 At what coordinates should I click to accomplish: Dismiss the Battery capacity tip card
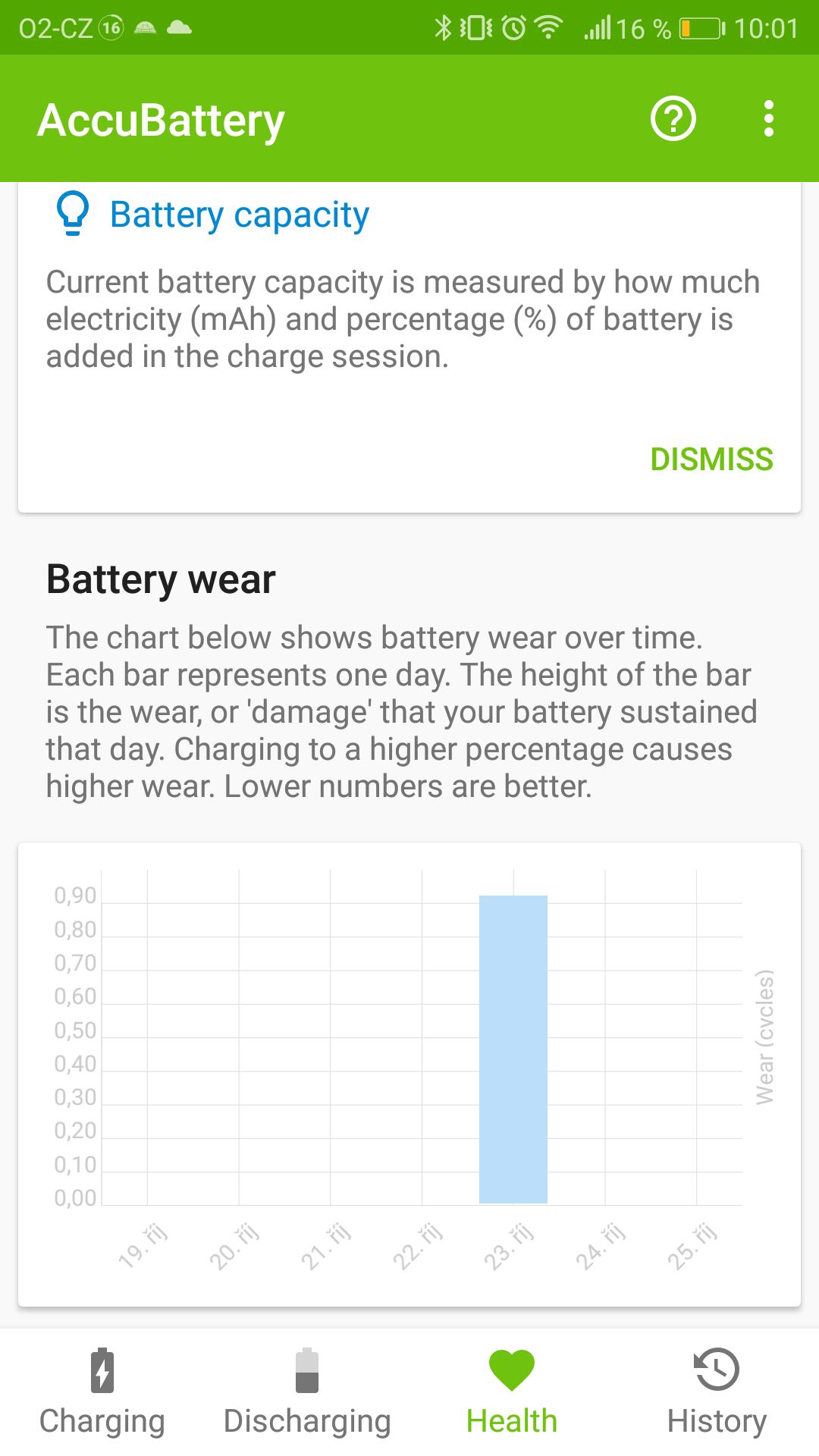[x=711, y=460]
